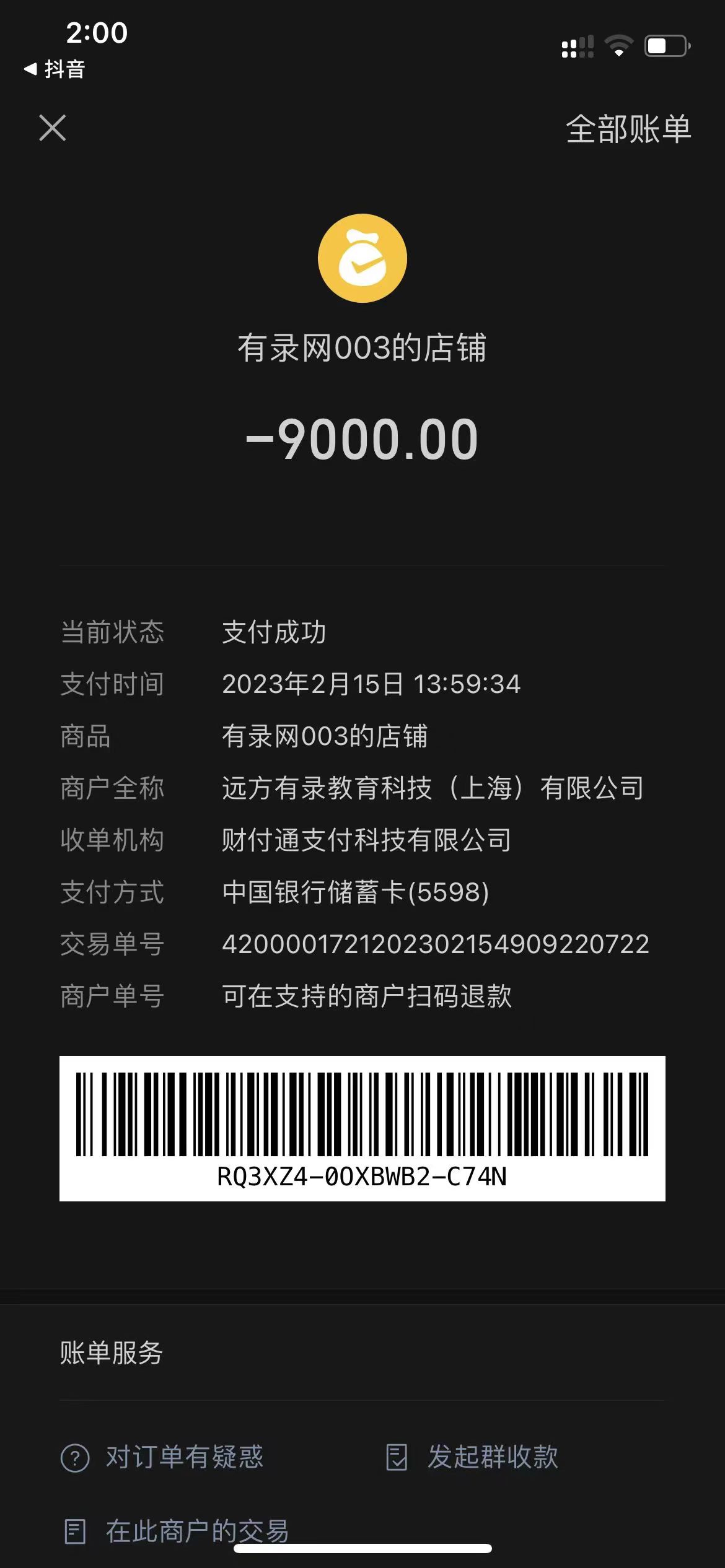Open the 有录网003的店铺 merchant icon
The image size is (725, 1568).
tap(362, 258)
